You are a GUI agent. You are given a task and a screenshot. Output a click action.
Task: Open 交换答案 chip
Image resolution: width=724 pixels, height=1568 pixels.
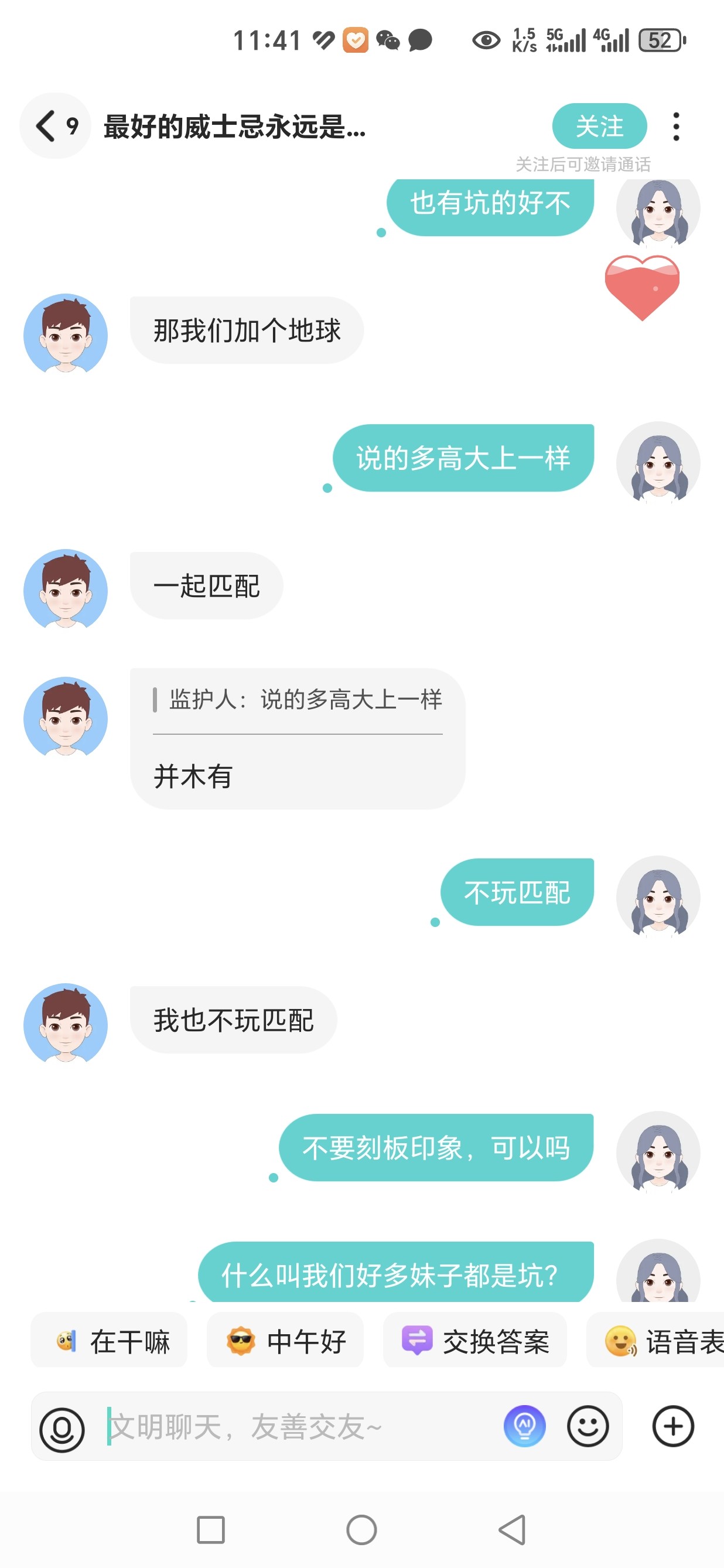(x=474, y=1340)
